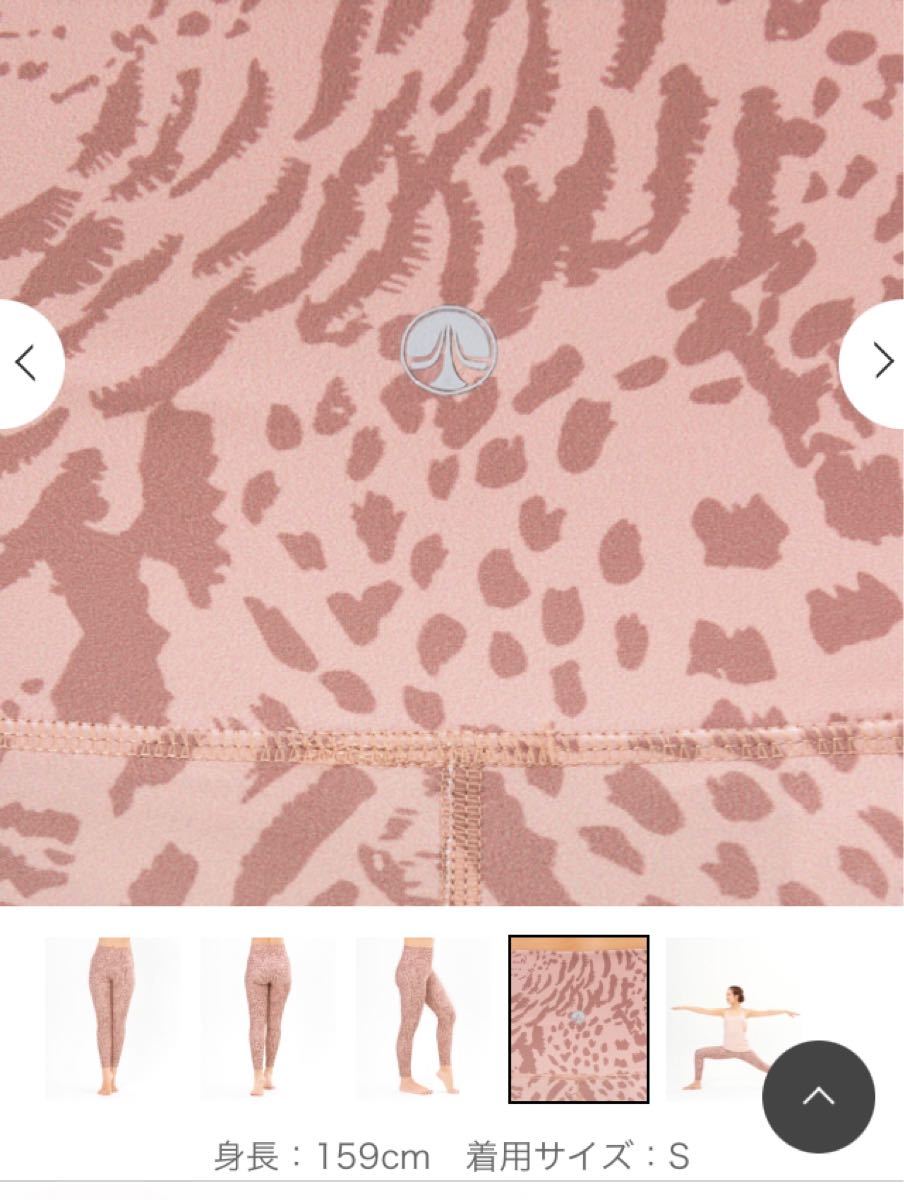Select the side view leggings thumbnail
This screenshot has height=1200, width=904.
pos(423,1018)
